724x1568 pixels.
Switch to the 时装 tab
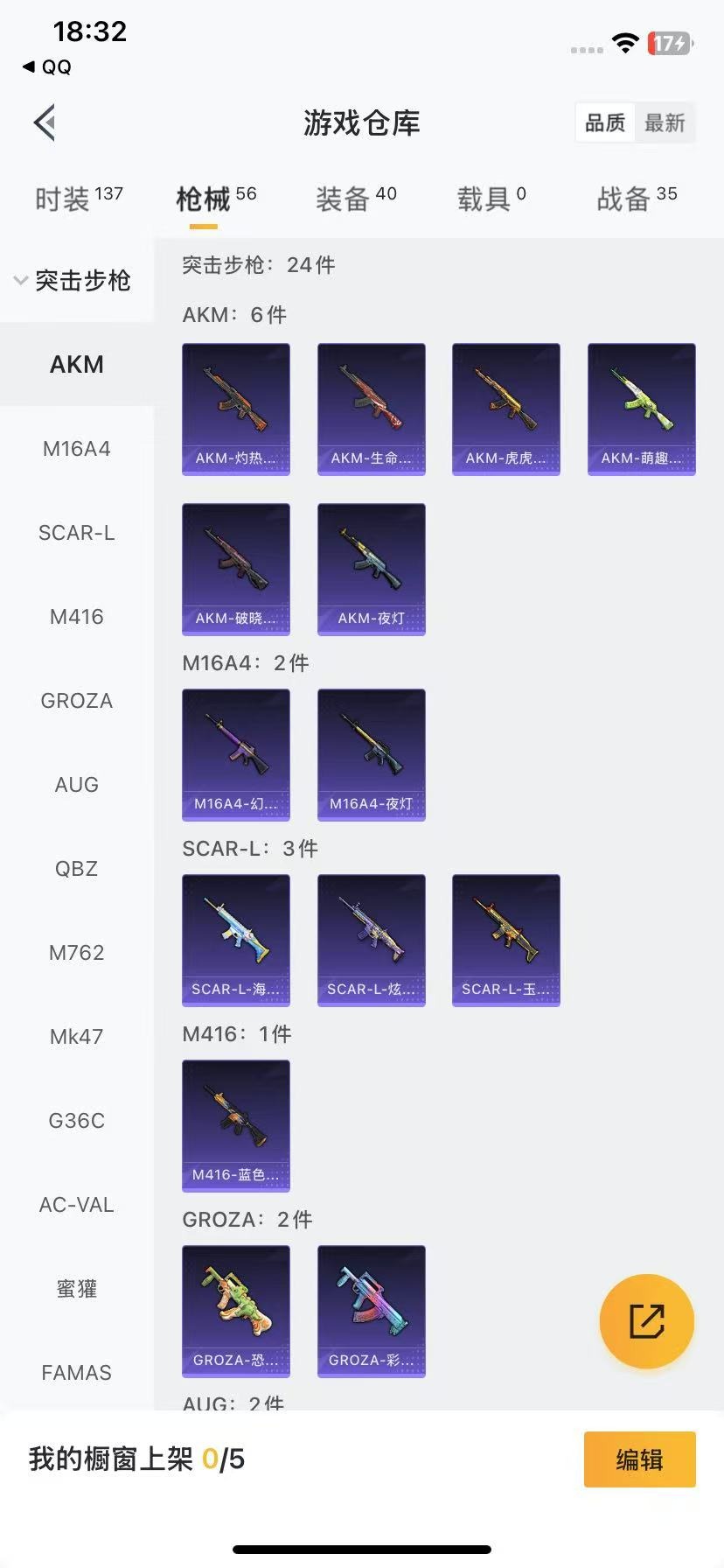(78, 199)
